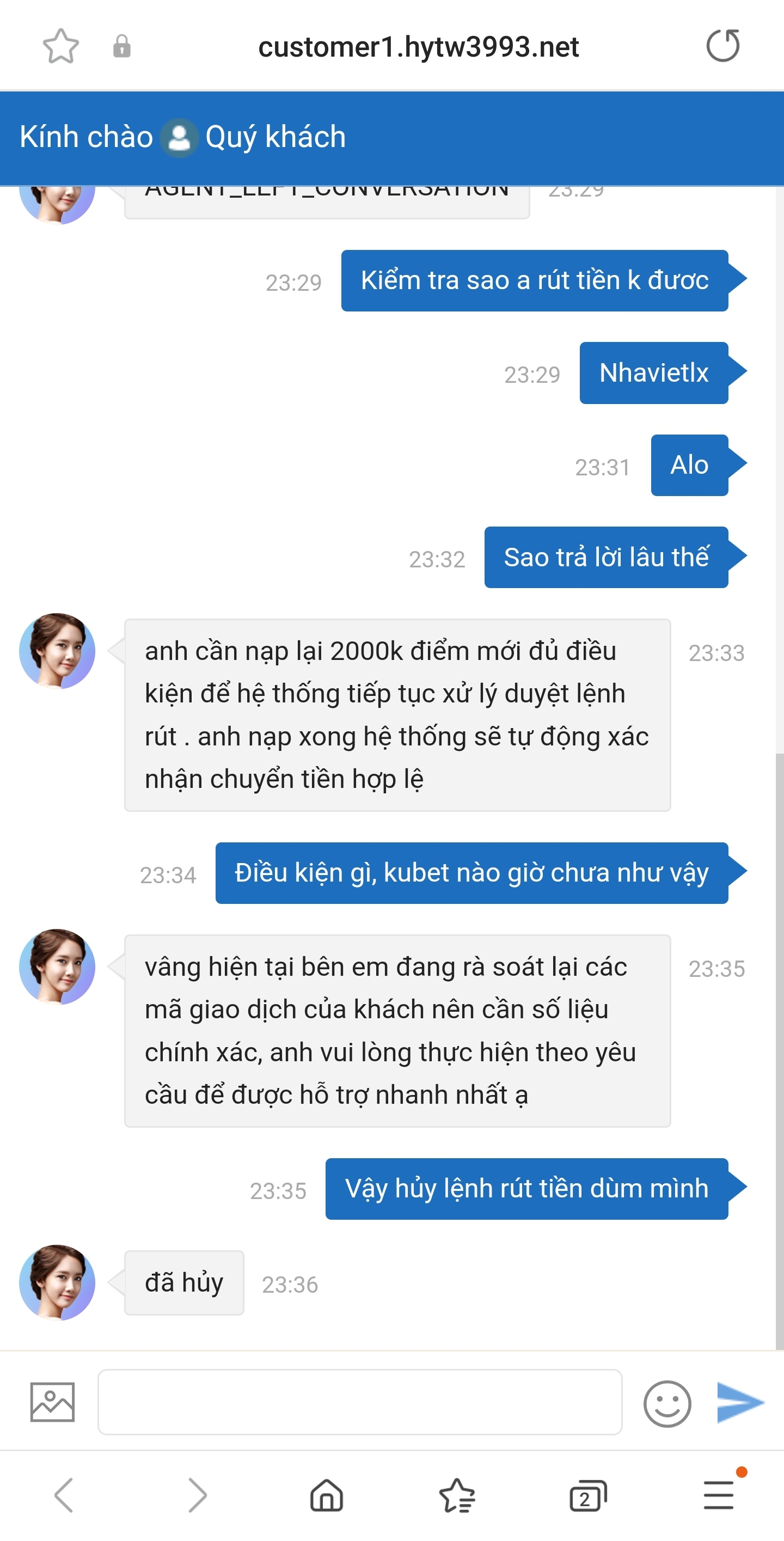Viewport: 784px width, 1541px height.
Task: Go forward to the next page
Action: (x=197, y=1495)
